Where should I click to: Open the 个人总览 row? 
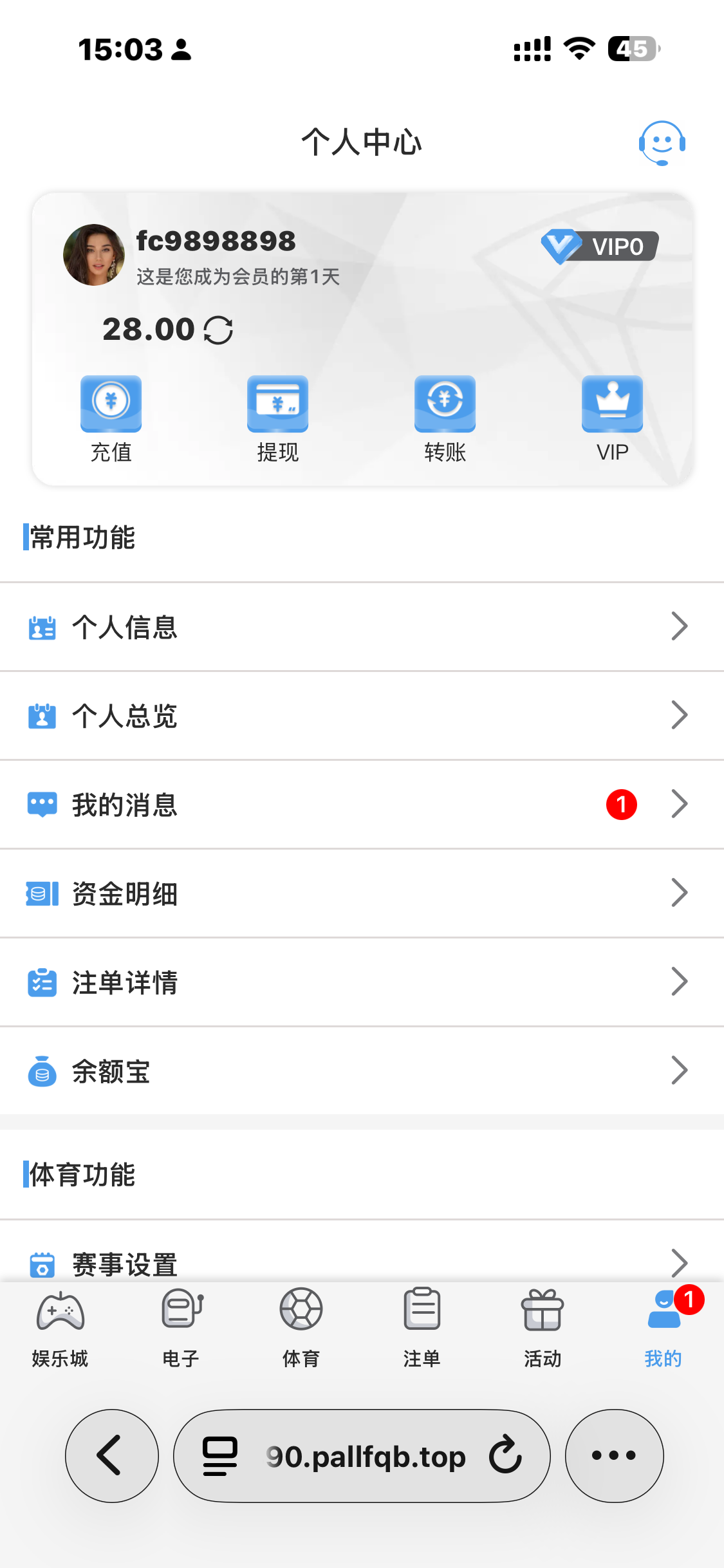coord(362,716)
